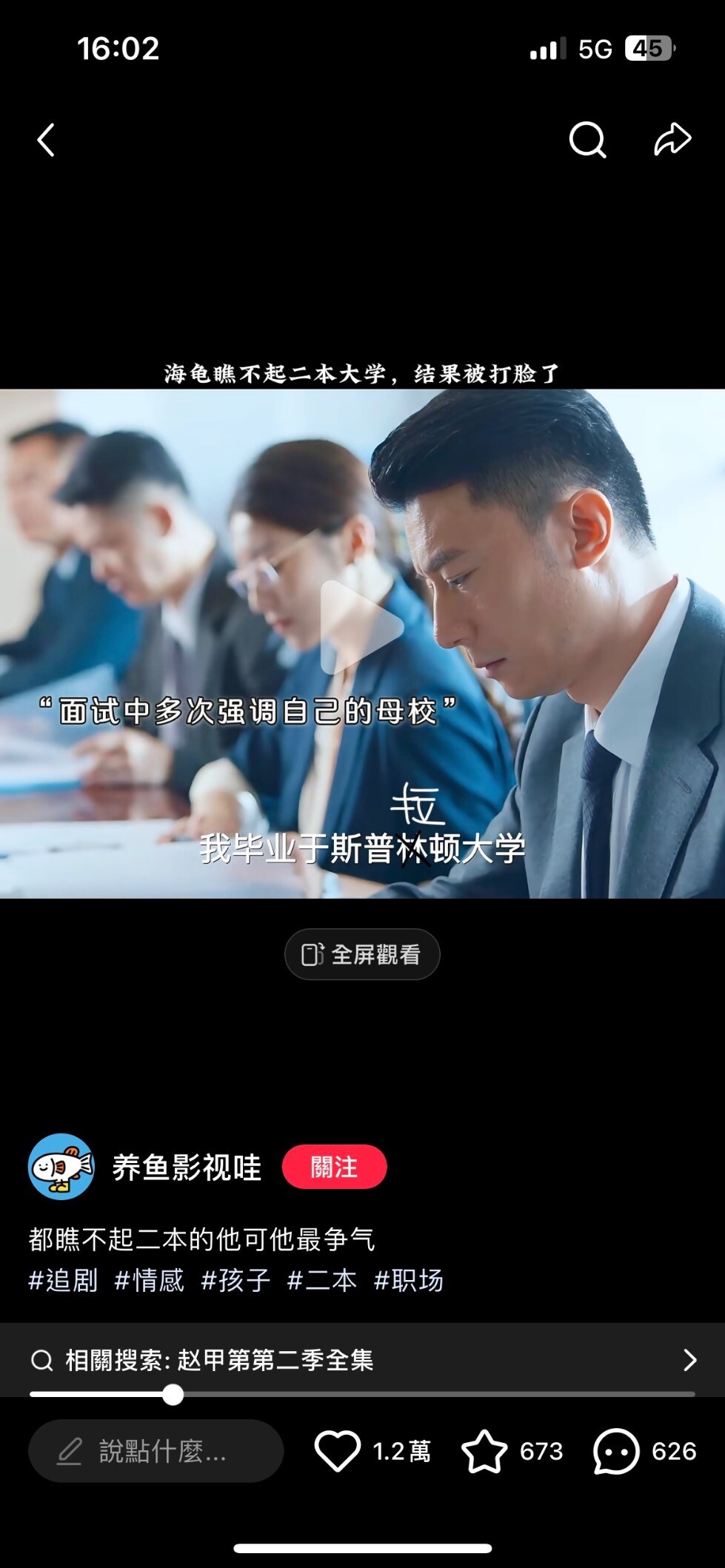Watch in full screen via 全屏觀看

click(362, 954)
